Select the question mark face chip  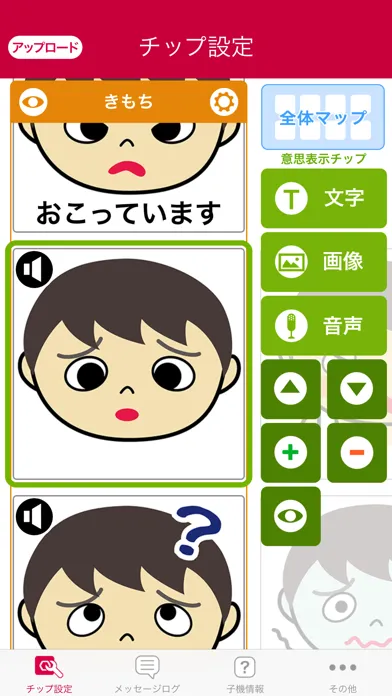[x=129, y=573]
